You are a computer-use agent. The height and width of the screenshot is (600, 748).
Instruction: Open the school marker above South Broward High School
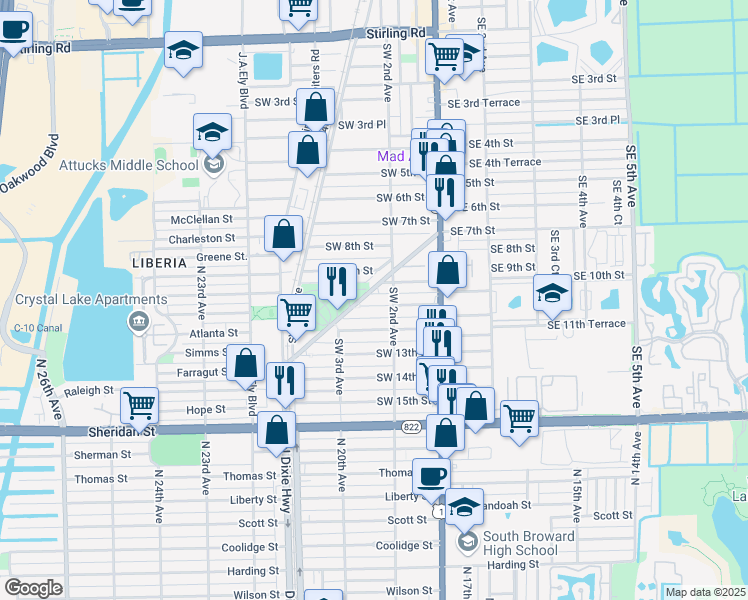pyautogui.click(x=464, y=509)
